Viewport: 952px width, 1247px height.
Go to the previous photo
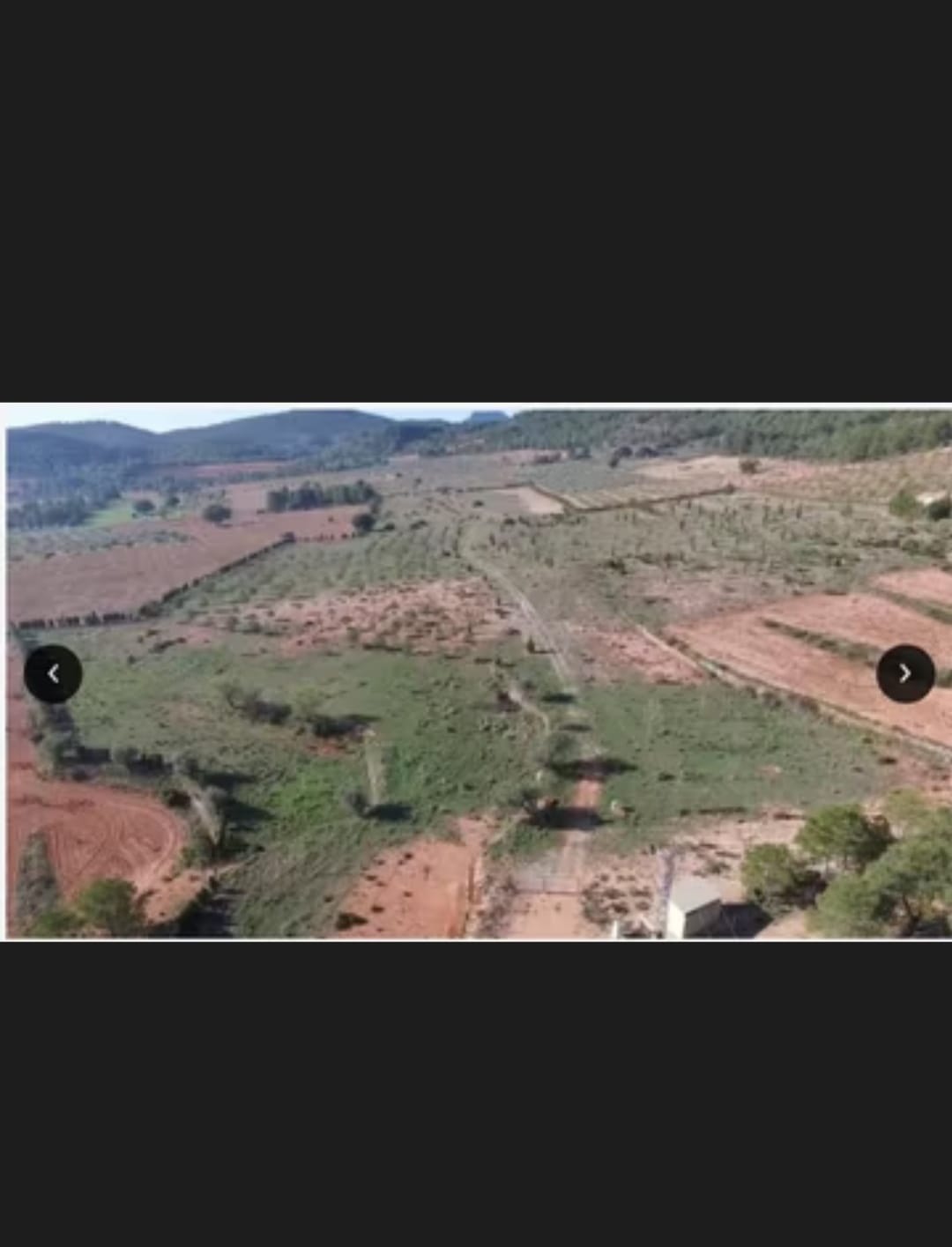(x=53, y=674)
